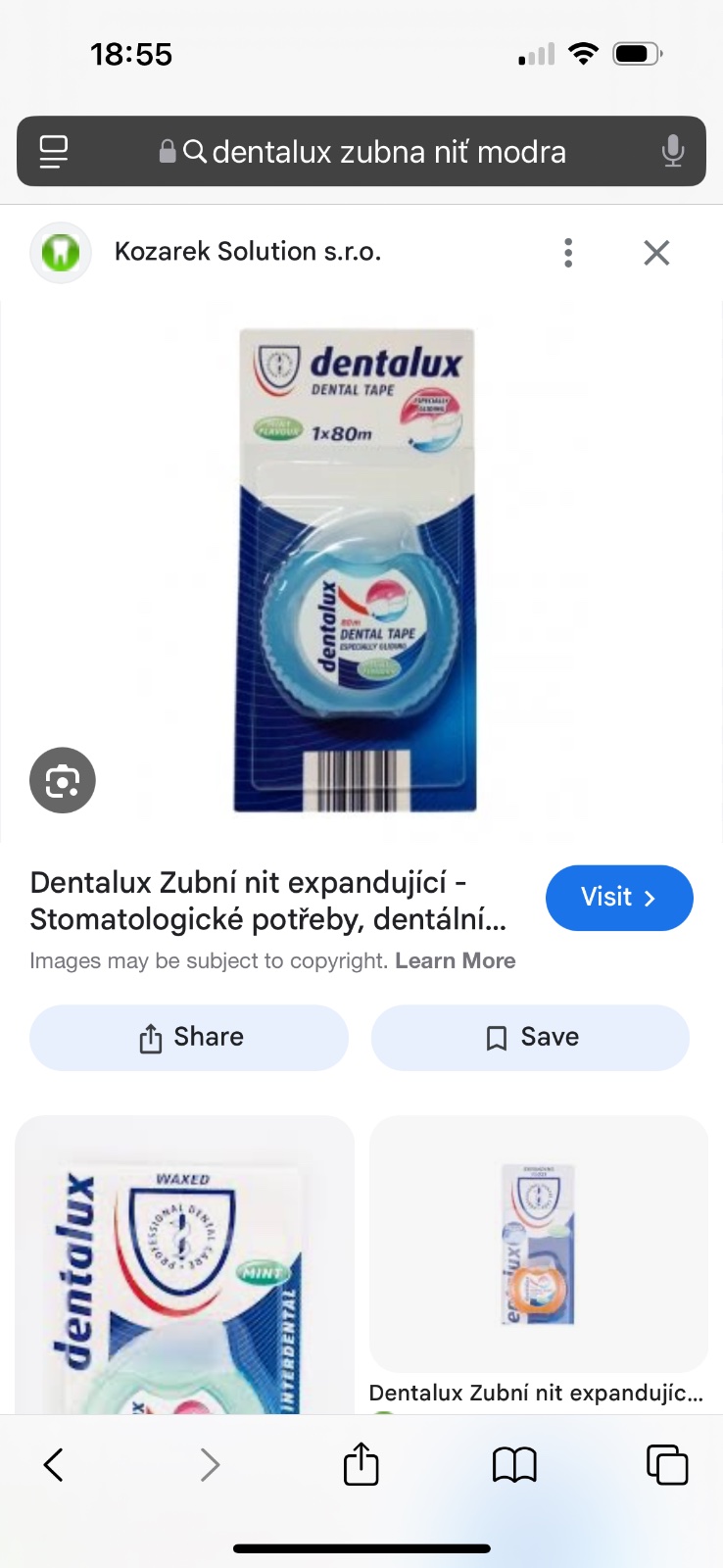Open the three-dot options menu
723x1568 pixels.
click(568, 253)
